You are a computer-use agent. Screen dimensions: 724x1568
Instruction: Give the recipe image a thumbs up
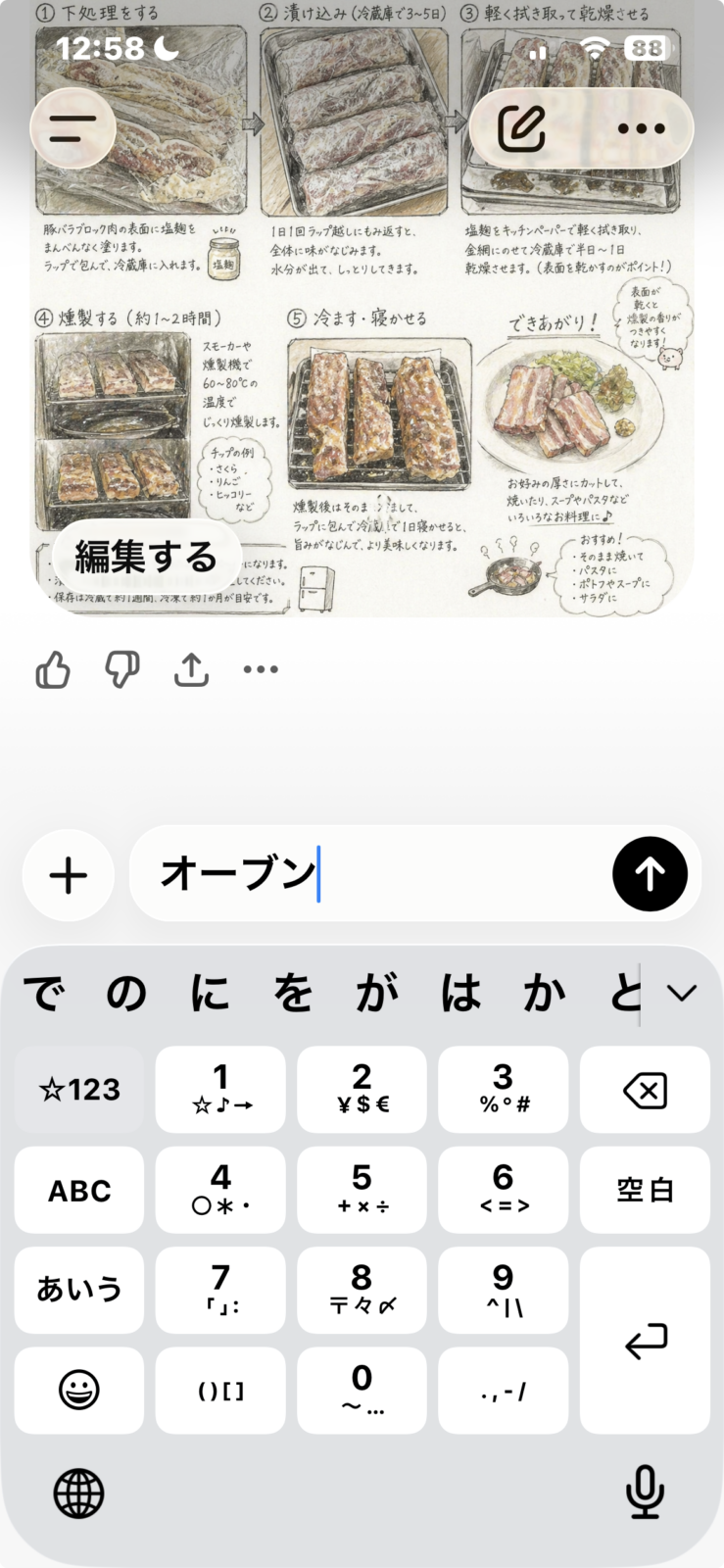[x=52, y=668]
